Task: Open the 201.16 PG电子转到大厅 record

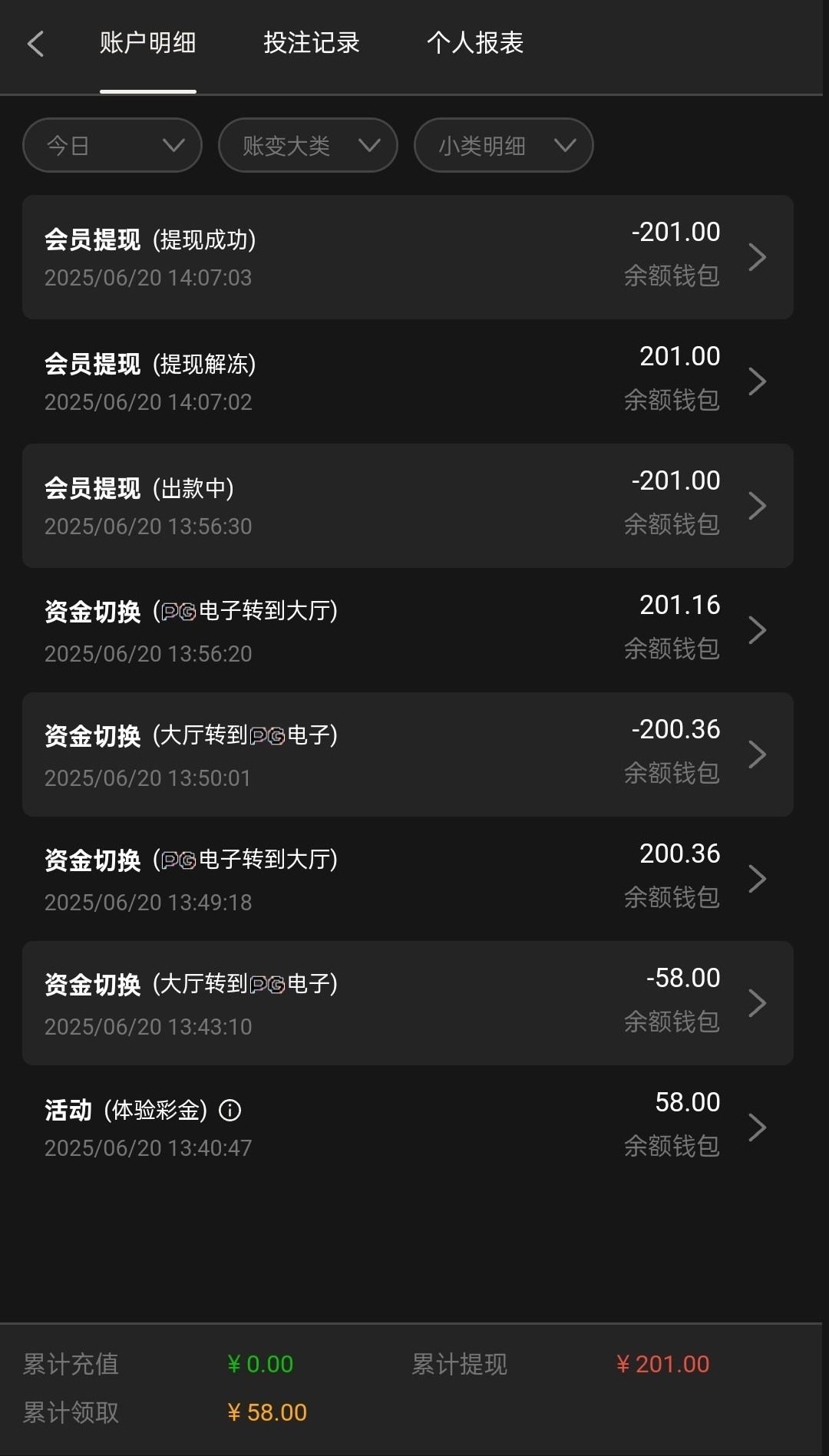Action: (x=408, y=630)
